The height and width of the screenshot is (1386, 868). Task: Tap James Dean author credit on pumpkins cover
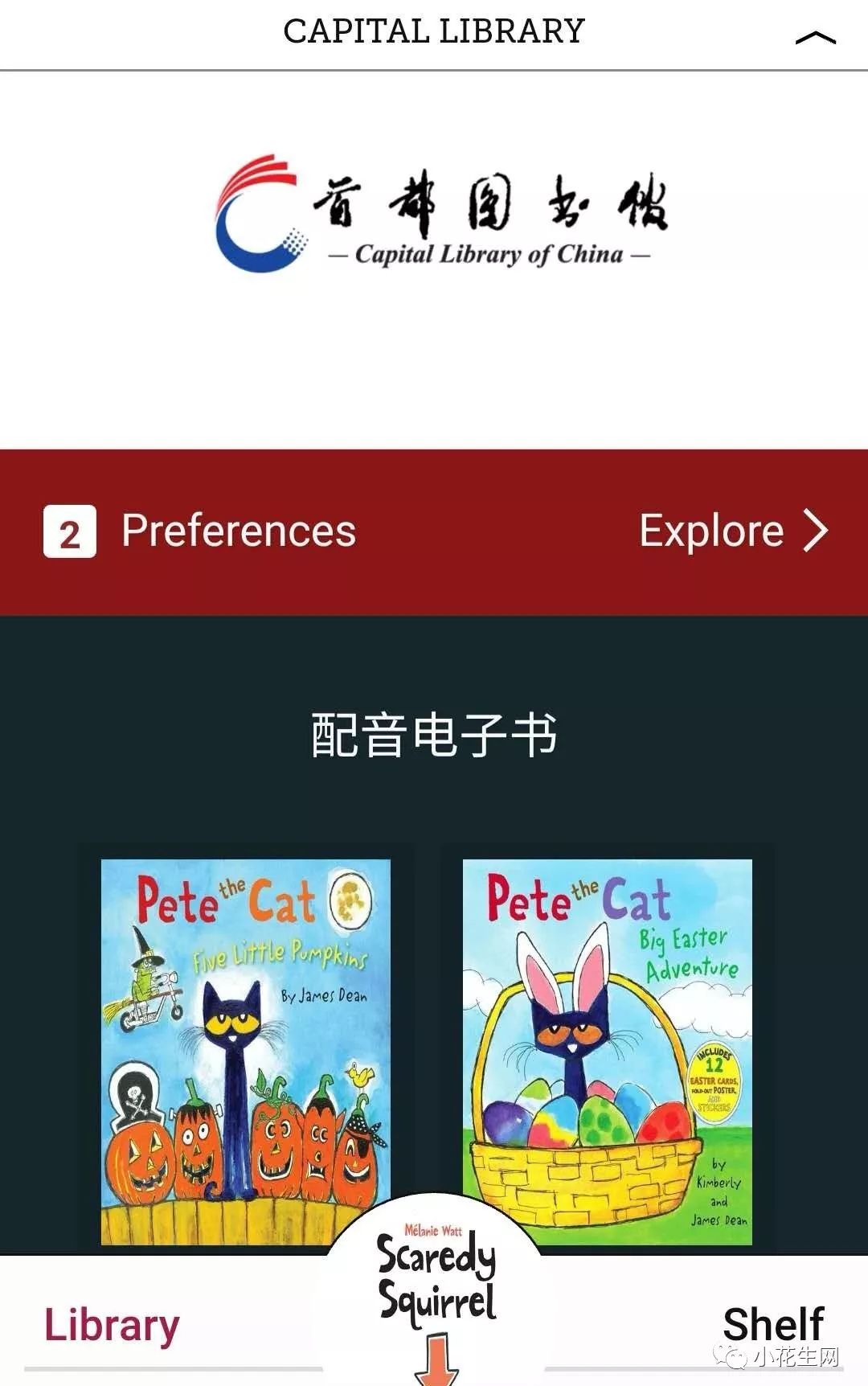[325, 995]
